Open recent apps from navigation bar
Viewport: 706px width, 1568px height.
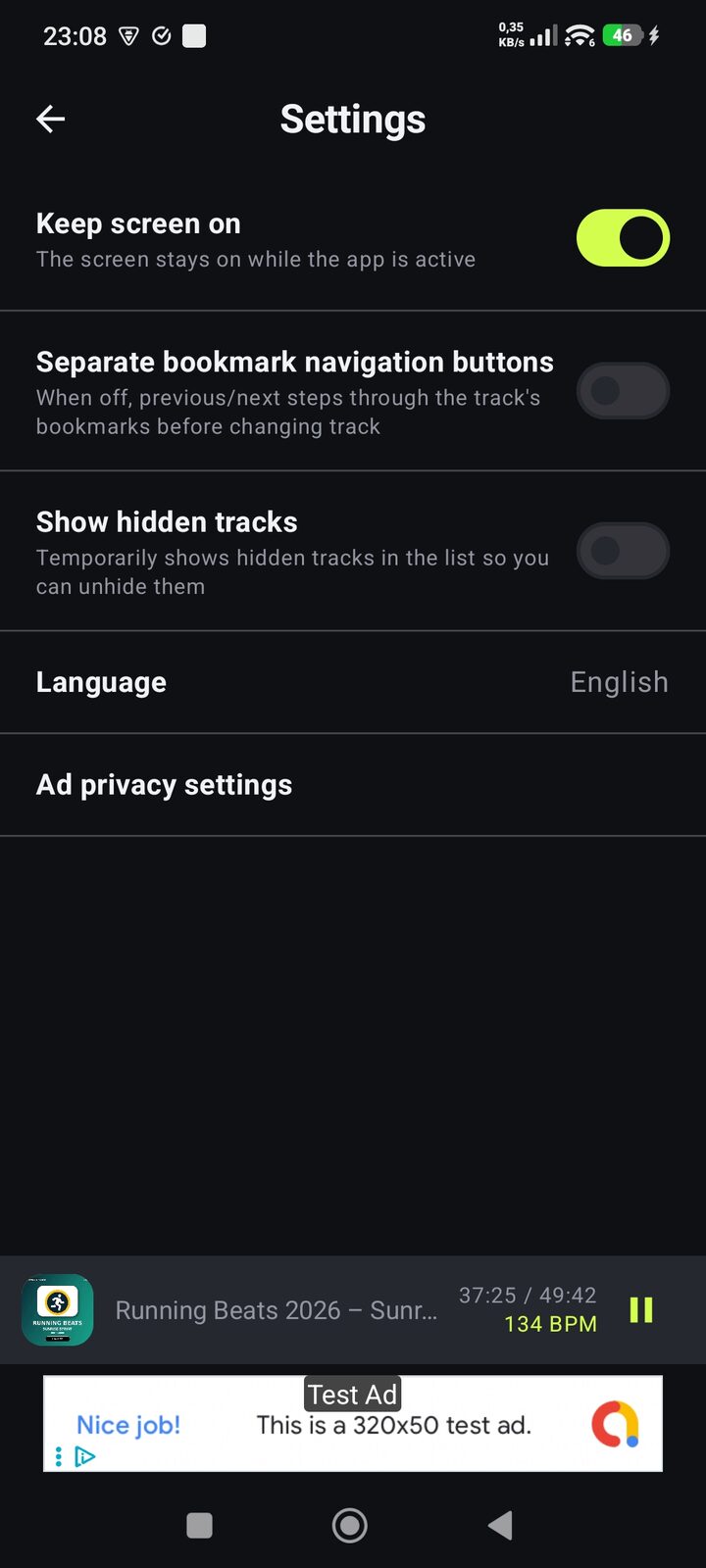click(200, 1525)
